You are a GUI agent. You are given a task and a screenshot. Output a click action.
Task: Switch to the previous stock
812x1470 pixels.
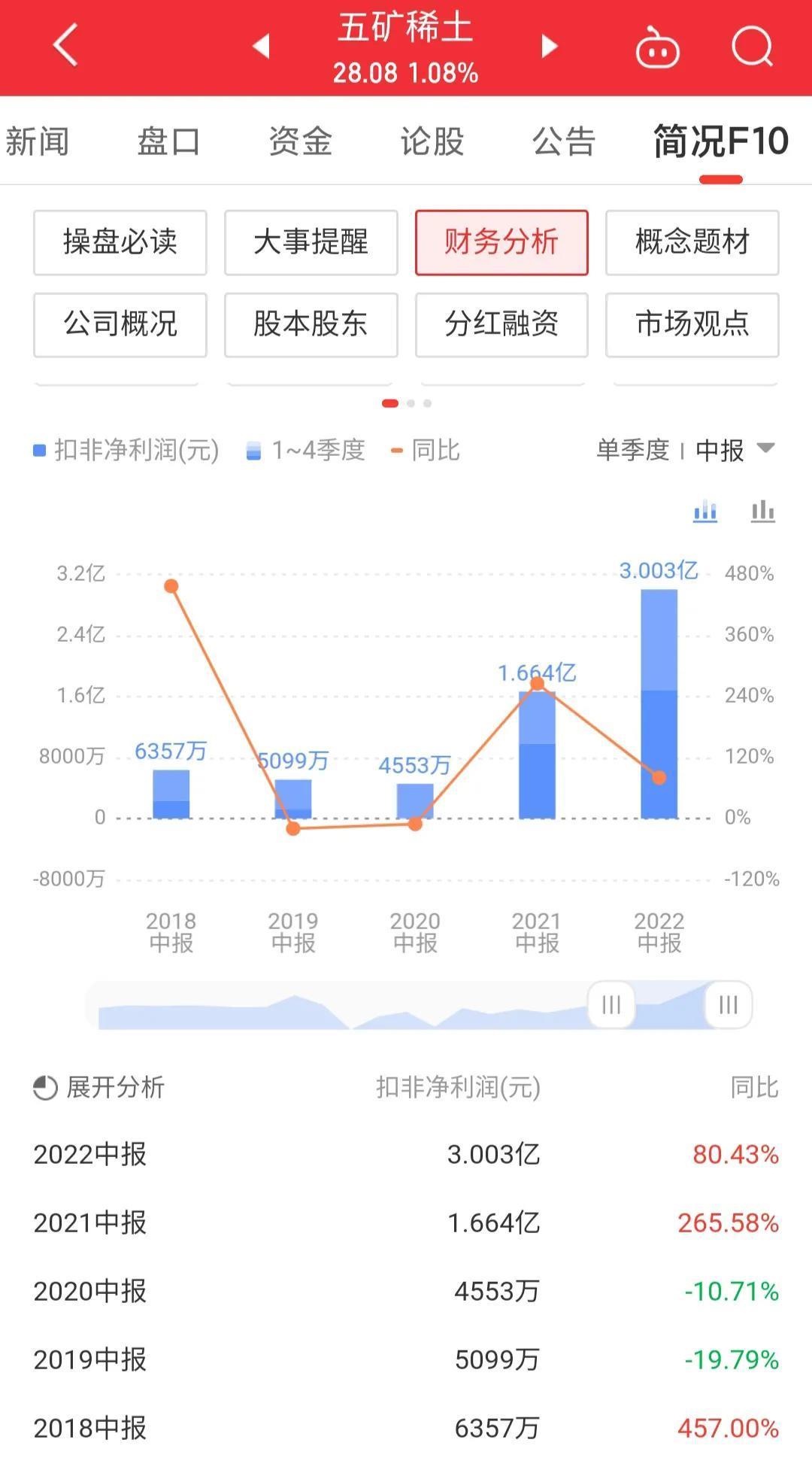[261, 46]
